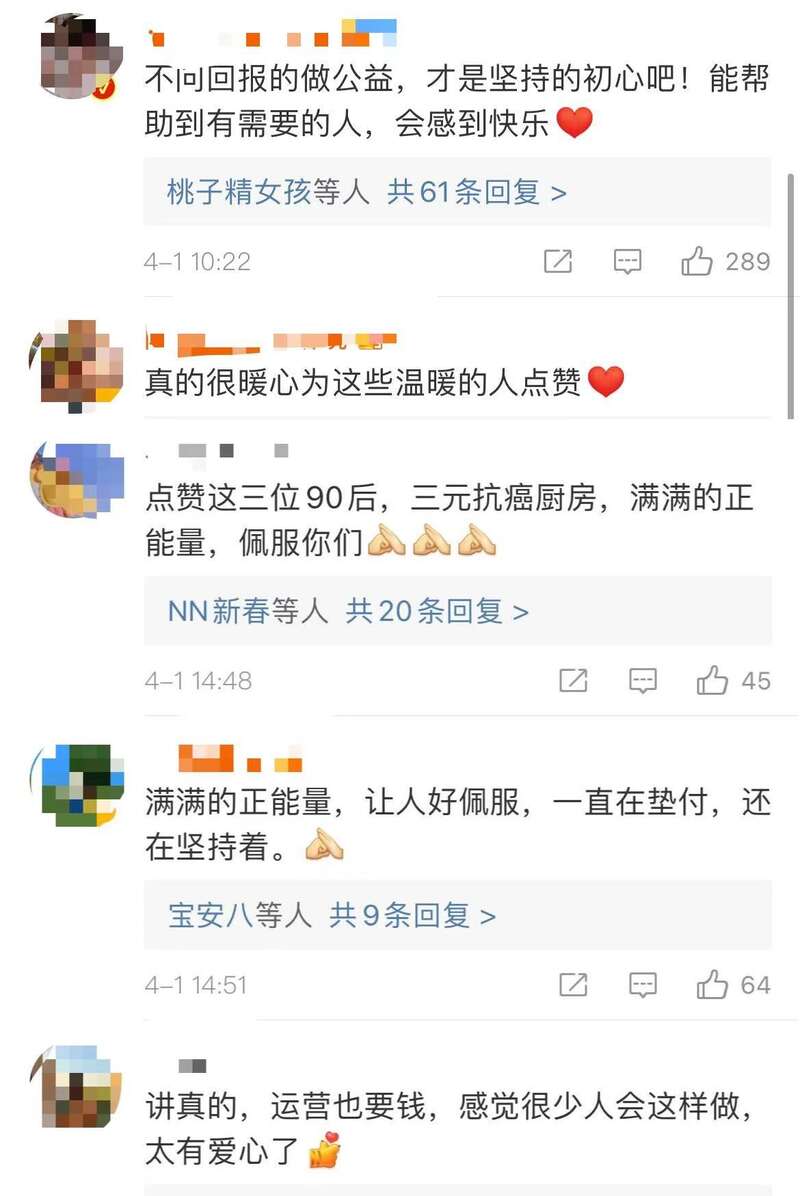The image size is (800, 1196).
Task: Share the comment posted at 4-1 14:51
Action: click(573, 985)
